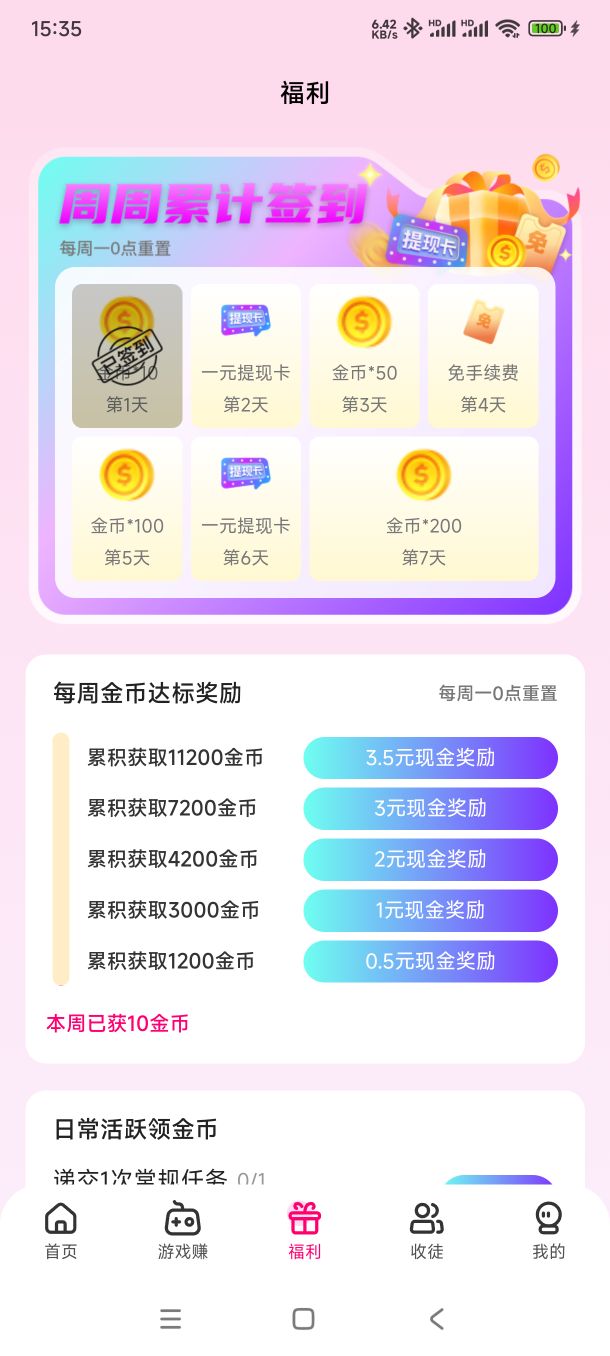Image resolution: width=610 pixels, height=1356 pixels.
Task: Switch to the 首页 tab
Action: point(61,1231)
